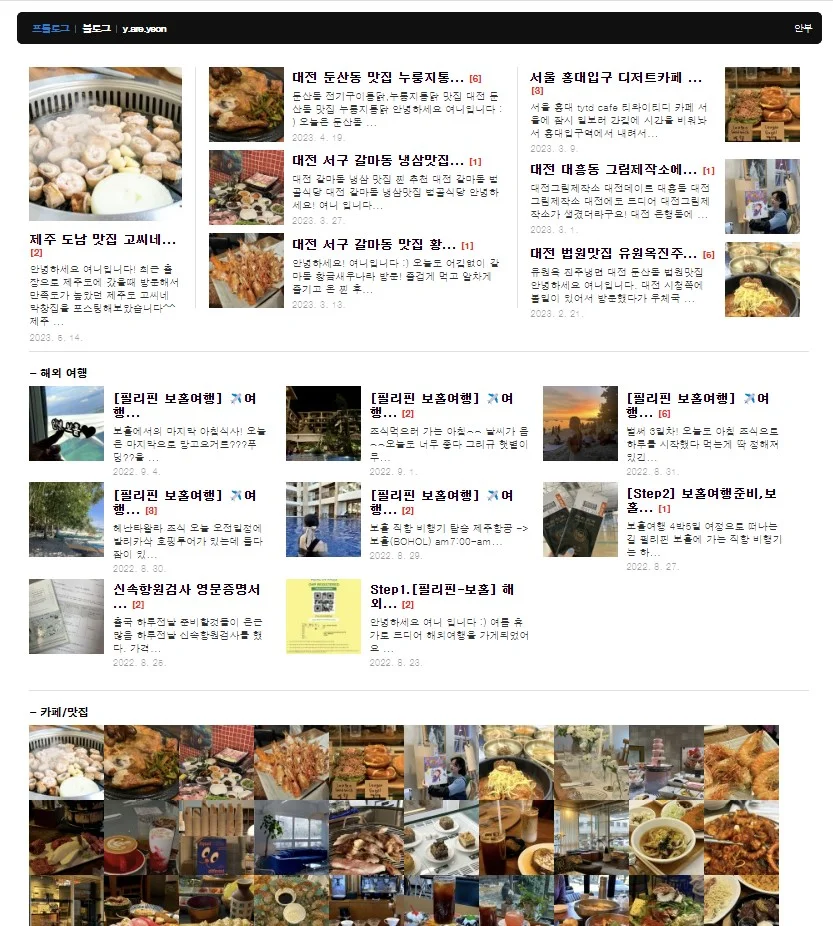
Task: Click the shrimp photo beside 갈마동 맛집 post
Action: [x=247, y=268]
